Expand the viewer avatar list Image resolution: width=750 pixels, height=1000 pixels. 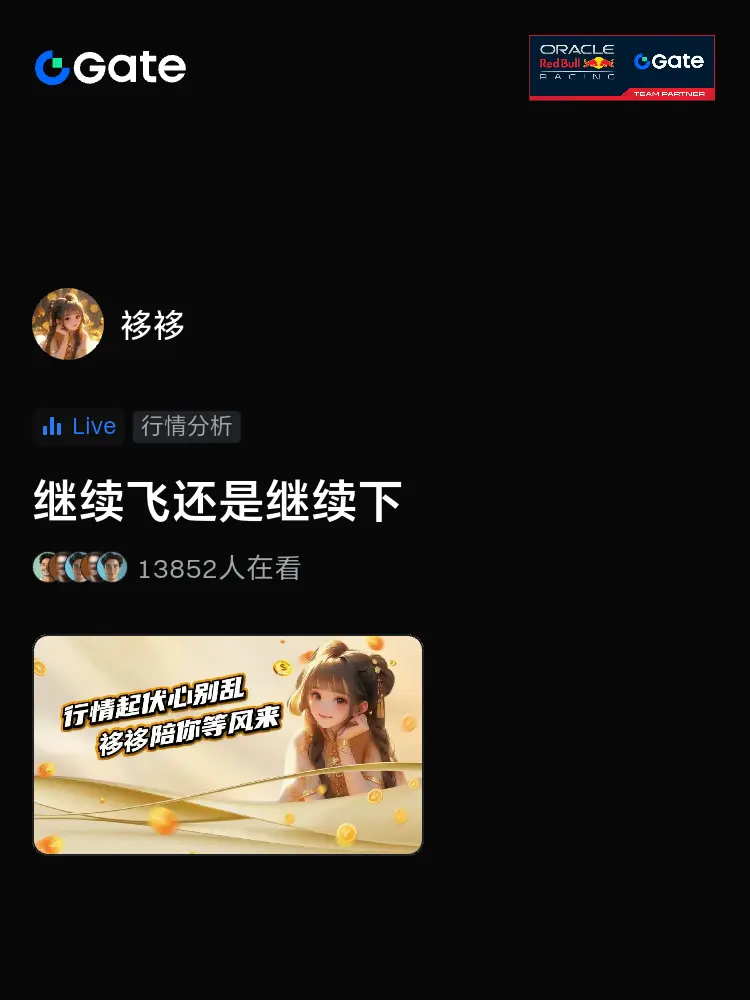pyautogui.click(x=80, y=566)
